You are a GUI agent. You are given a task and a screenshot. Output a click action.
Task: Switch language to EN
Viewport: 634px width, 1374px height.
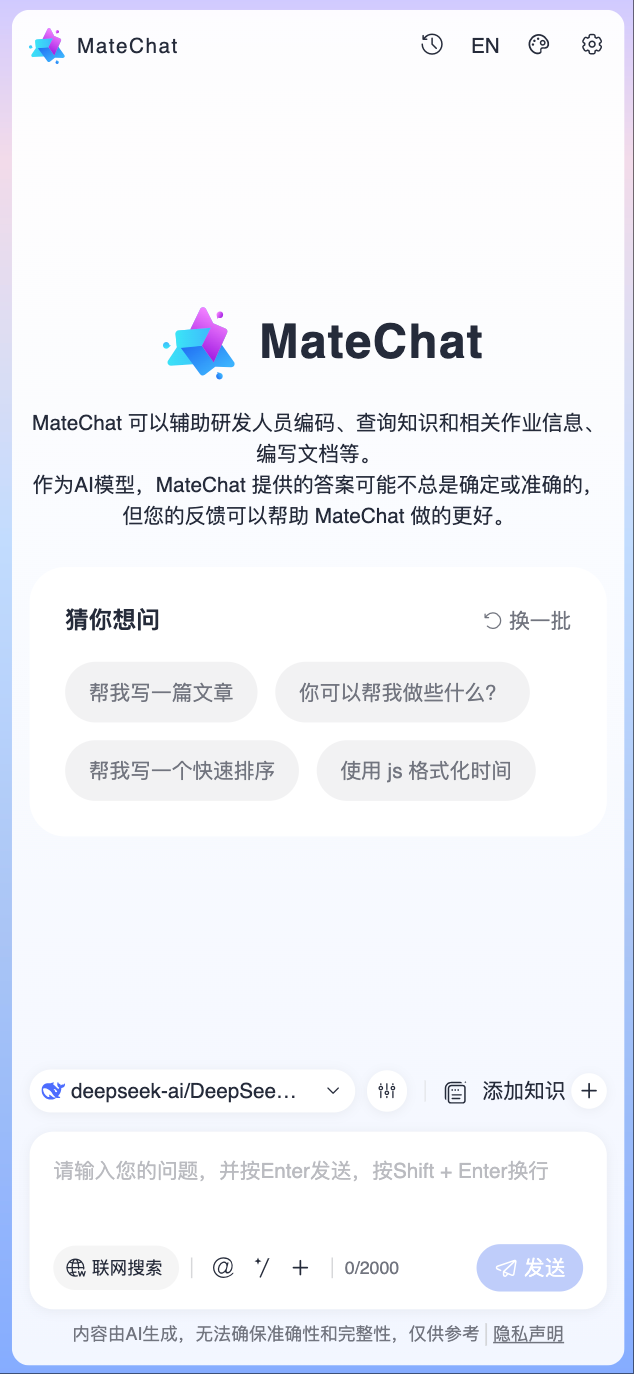pos(485,45)
